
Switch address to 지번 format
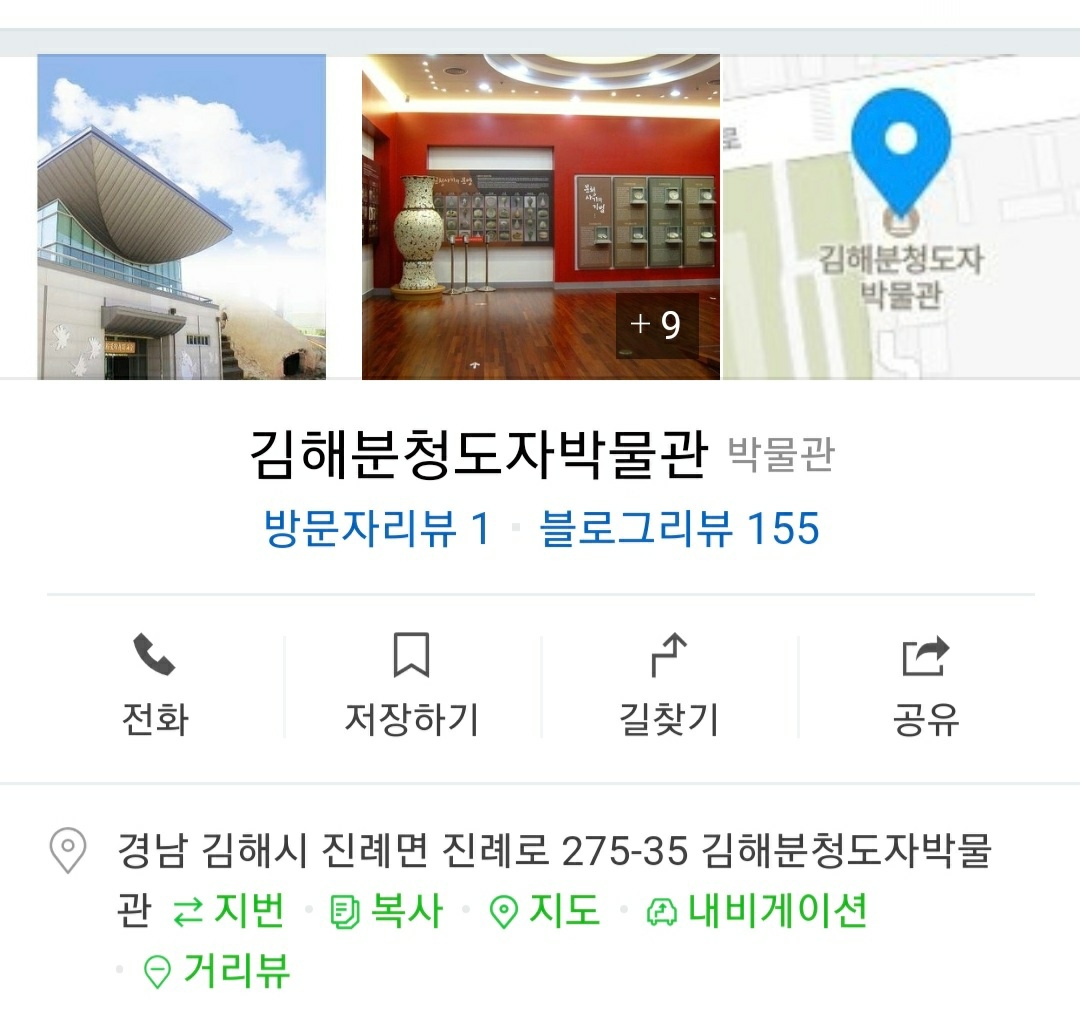229,911
